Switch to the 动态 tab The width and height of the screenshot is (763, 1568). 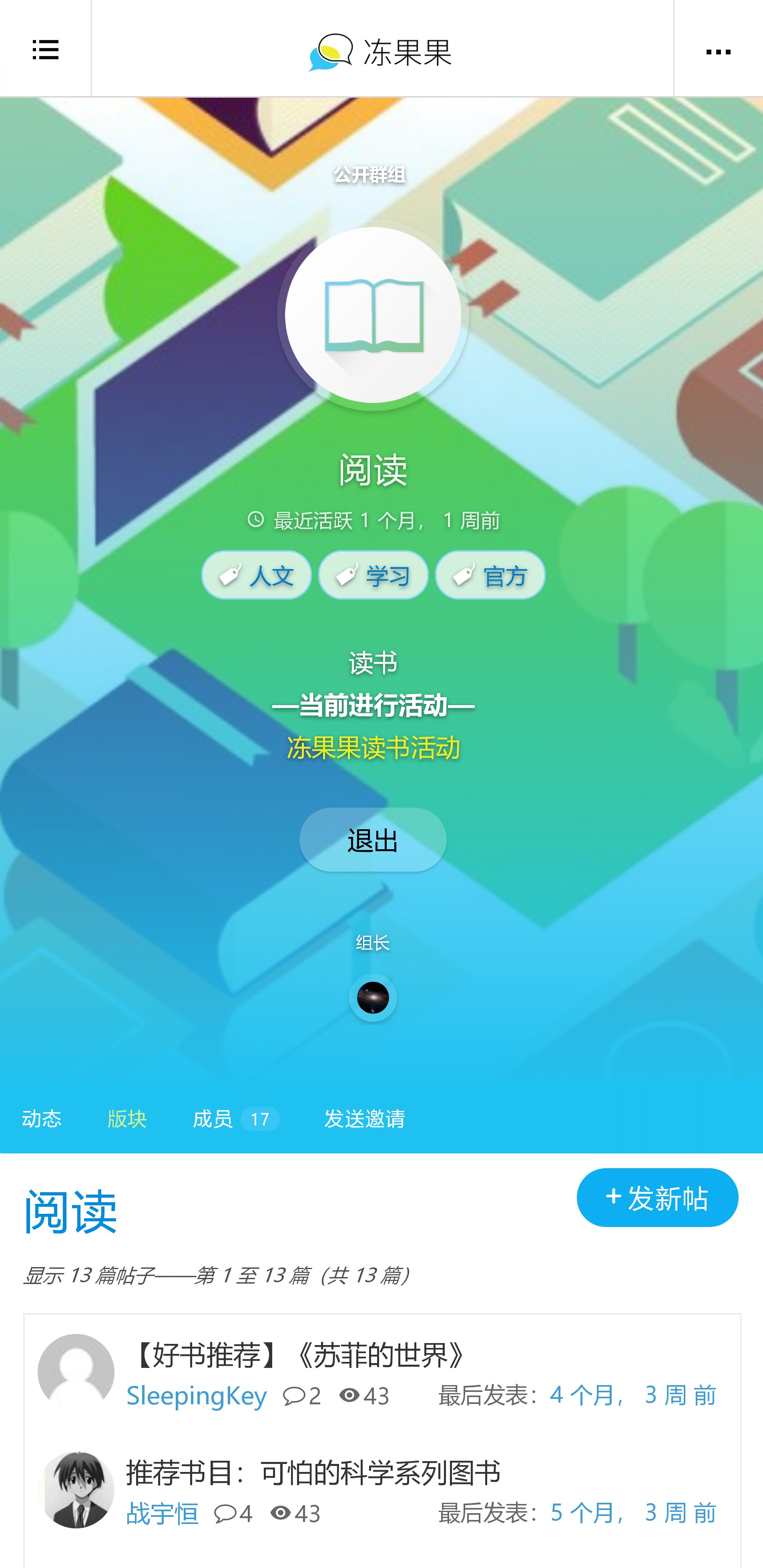tap(41, 1118)
